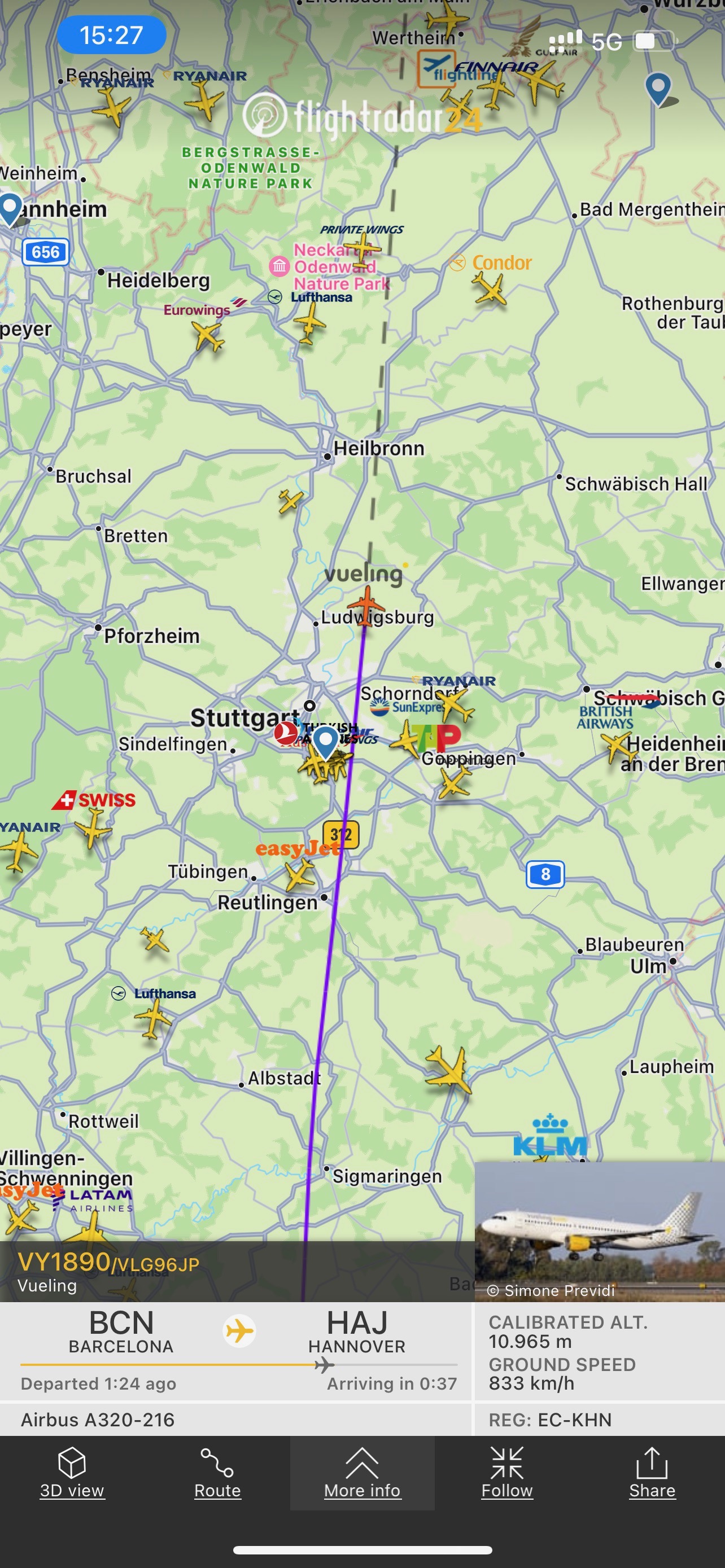Open the 3D view

point(72,1473)
